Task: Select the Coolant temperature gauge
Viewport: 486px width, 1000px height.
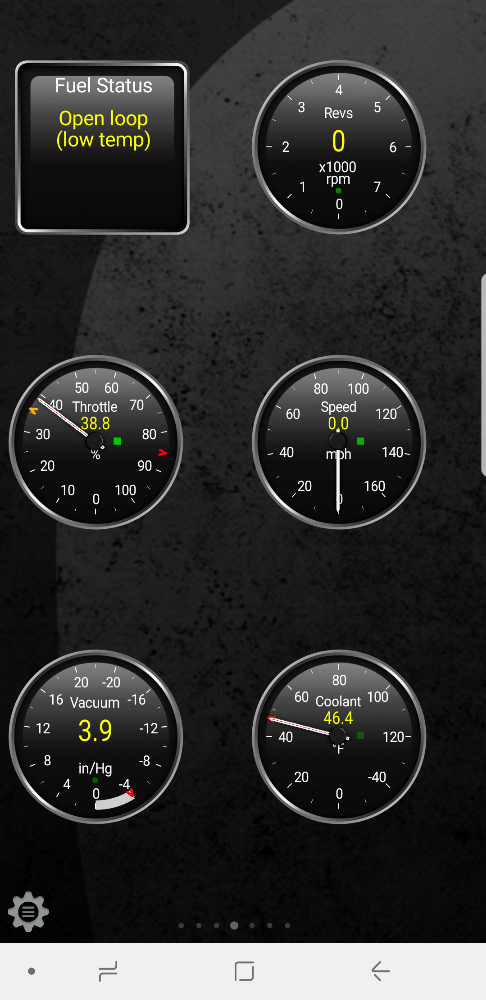Action: [339, 737]
